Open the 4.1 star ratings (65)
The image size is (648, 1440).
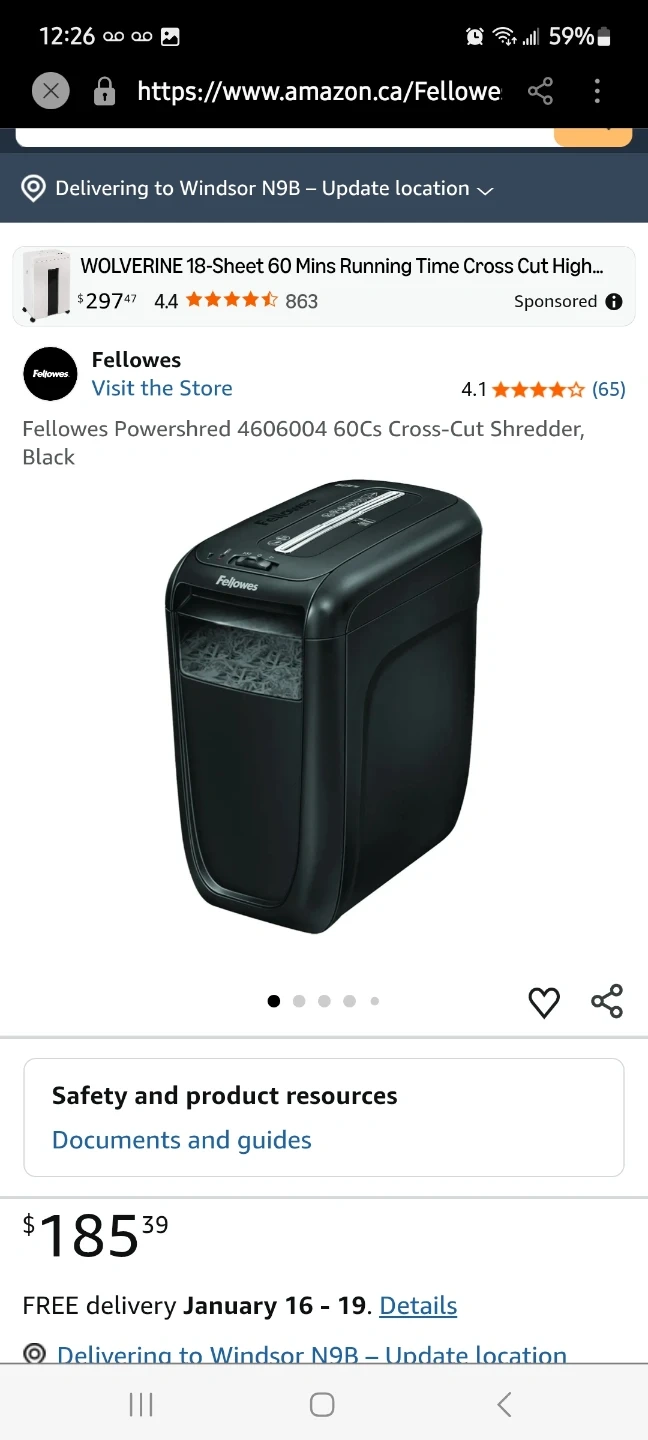543,389
